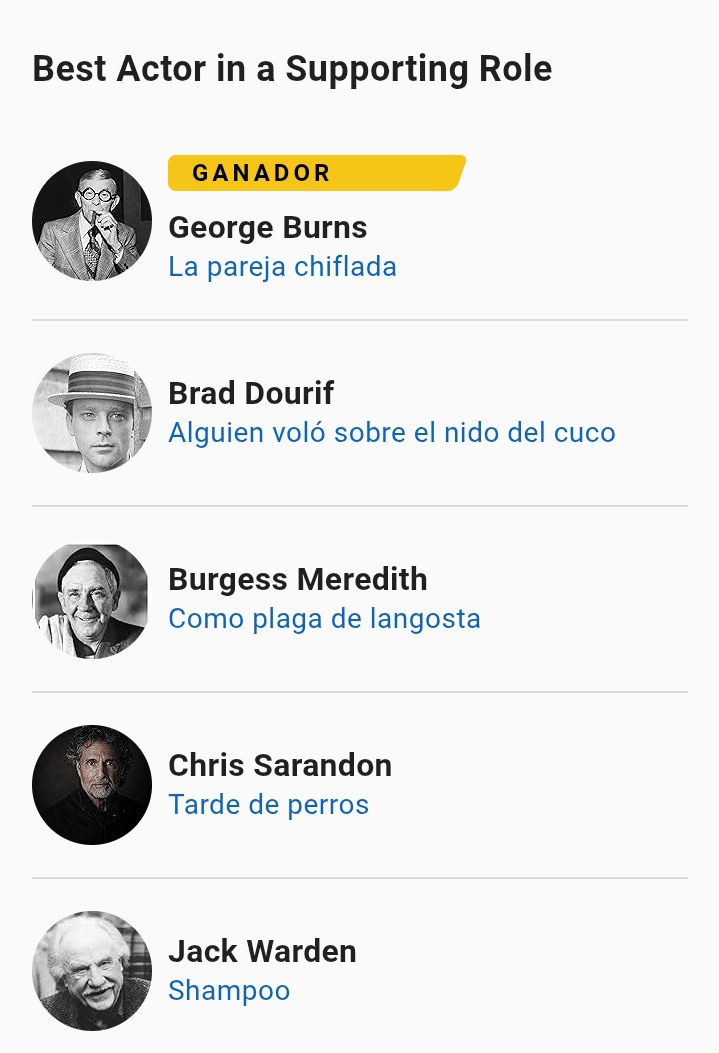Viewport: 719px width, 1053px height.
Task: Open Alguien voló sobre el nido del cuco
Action: (x=391, y=433)
